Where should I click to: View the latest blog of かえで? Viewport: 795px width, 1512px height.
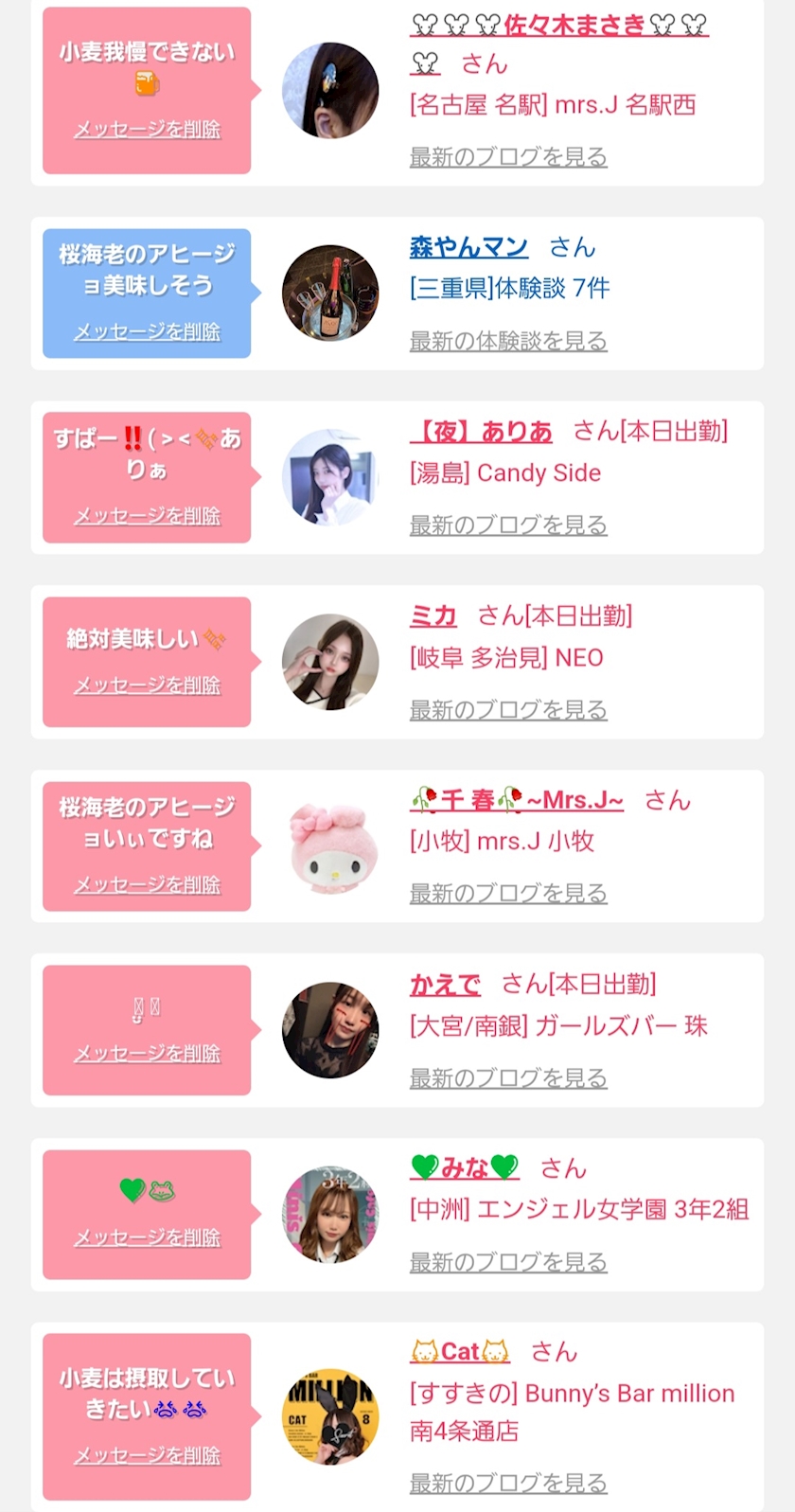508,1077
